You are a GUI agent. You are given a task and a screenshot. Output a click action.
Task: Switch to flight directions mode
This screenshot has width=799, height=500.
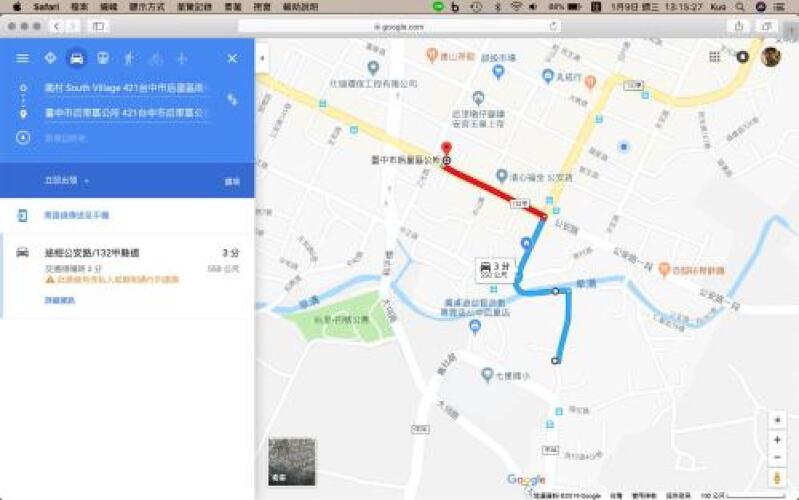(181, 58)
